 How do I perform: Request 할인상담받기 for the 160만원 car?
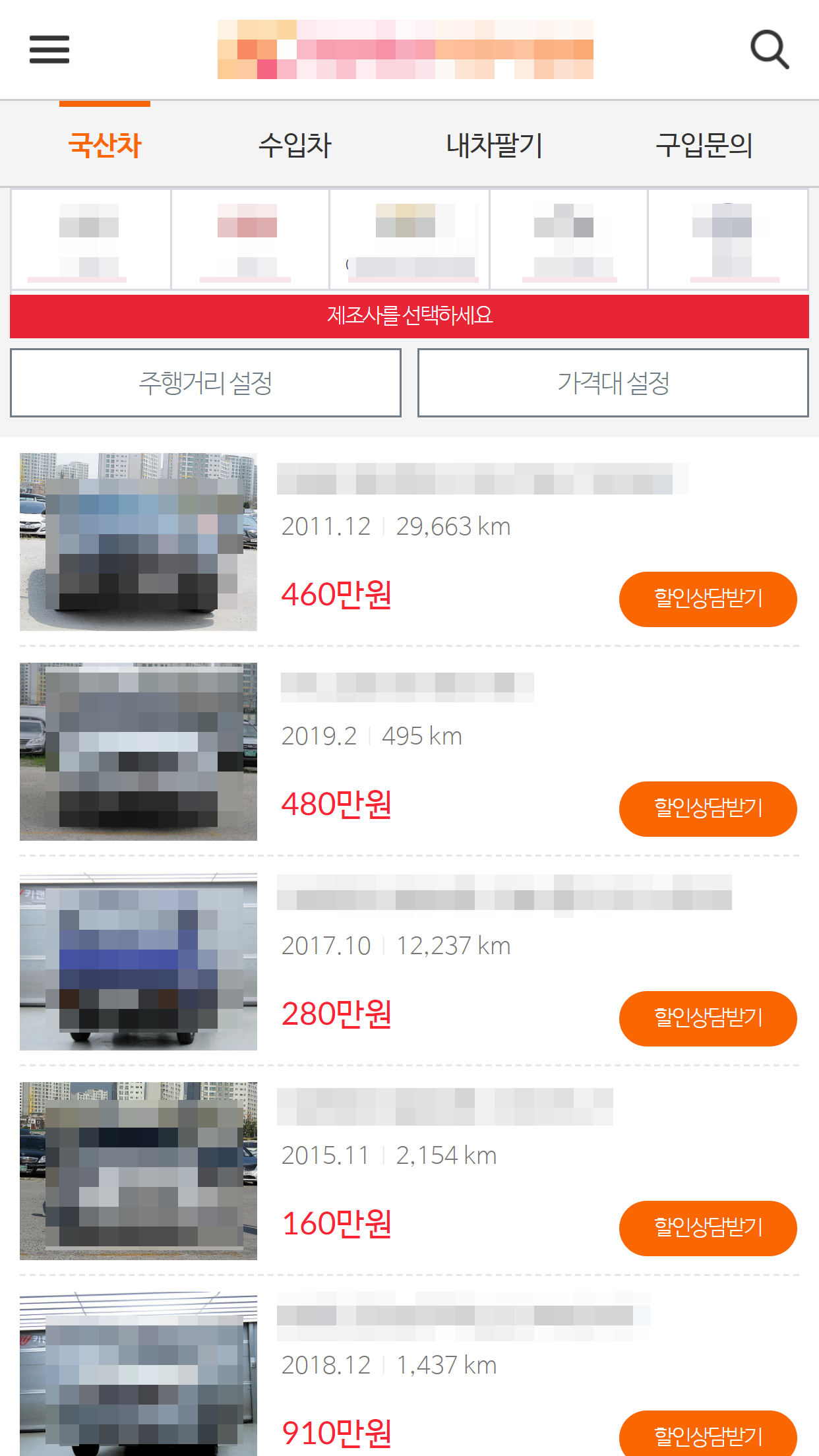(x=708, y=1228)
